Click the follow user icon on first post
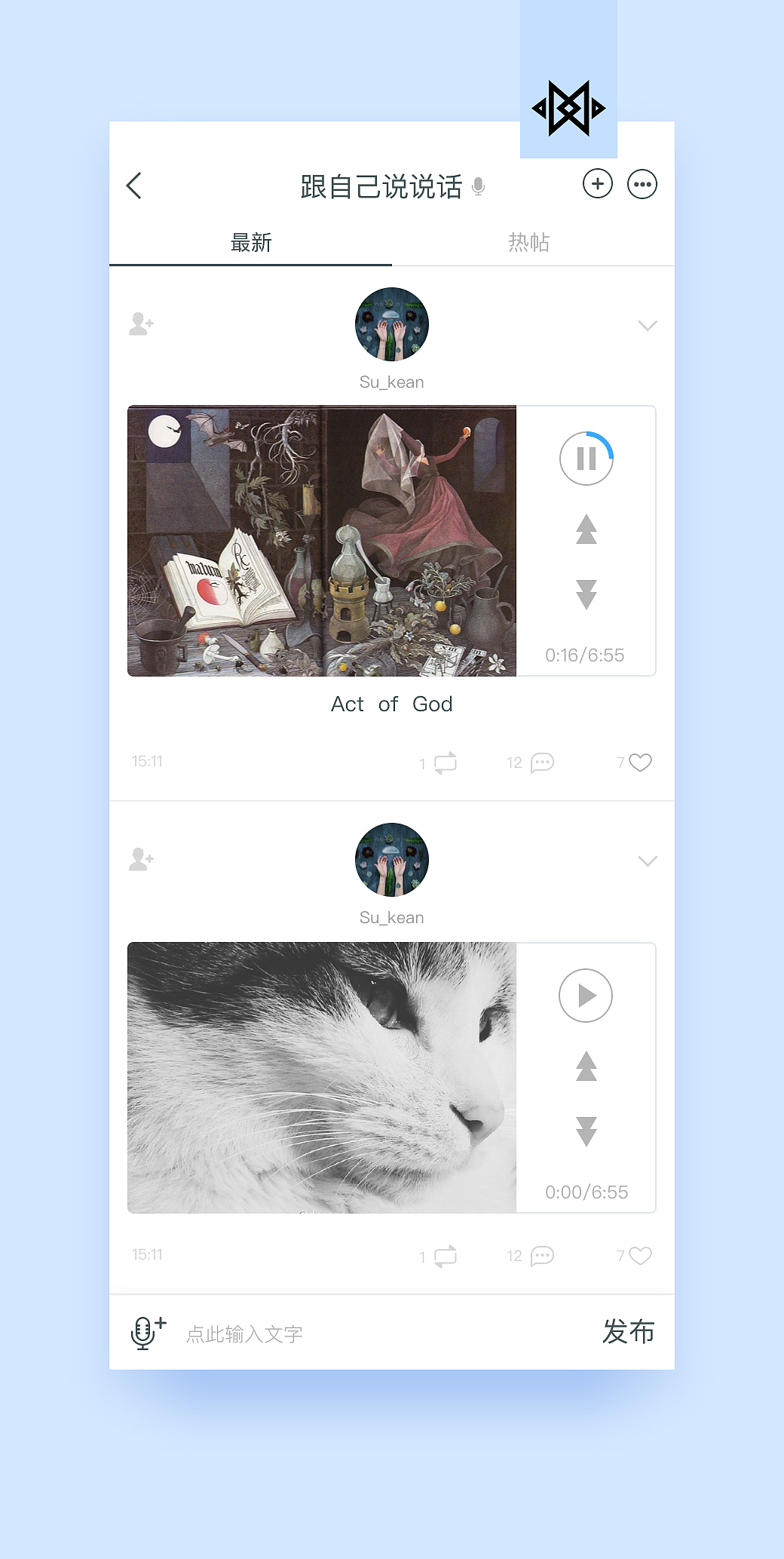784x1559 pixels. (140, 324)
